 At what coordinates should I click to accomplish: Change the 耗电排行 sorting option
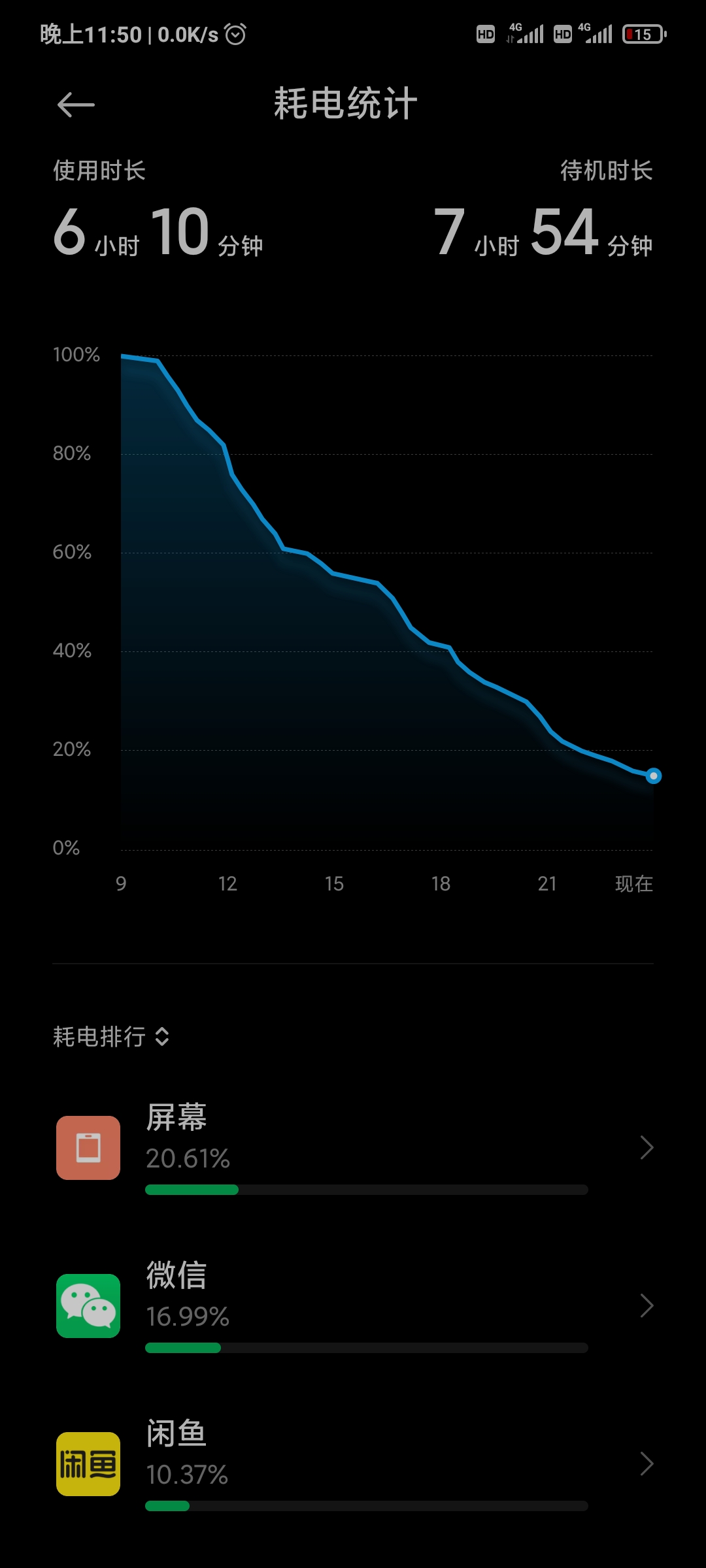112,1037
